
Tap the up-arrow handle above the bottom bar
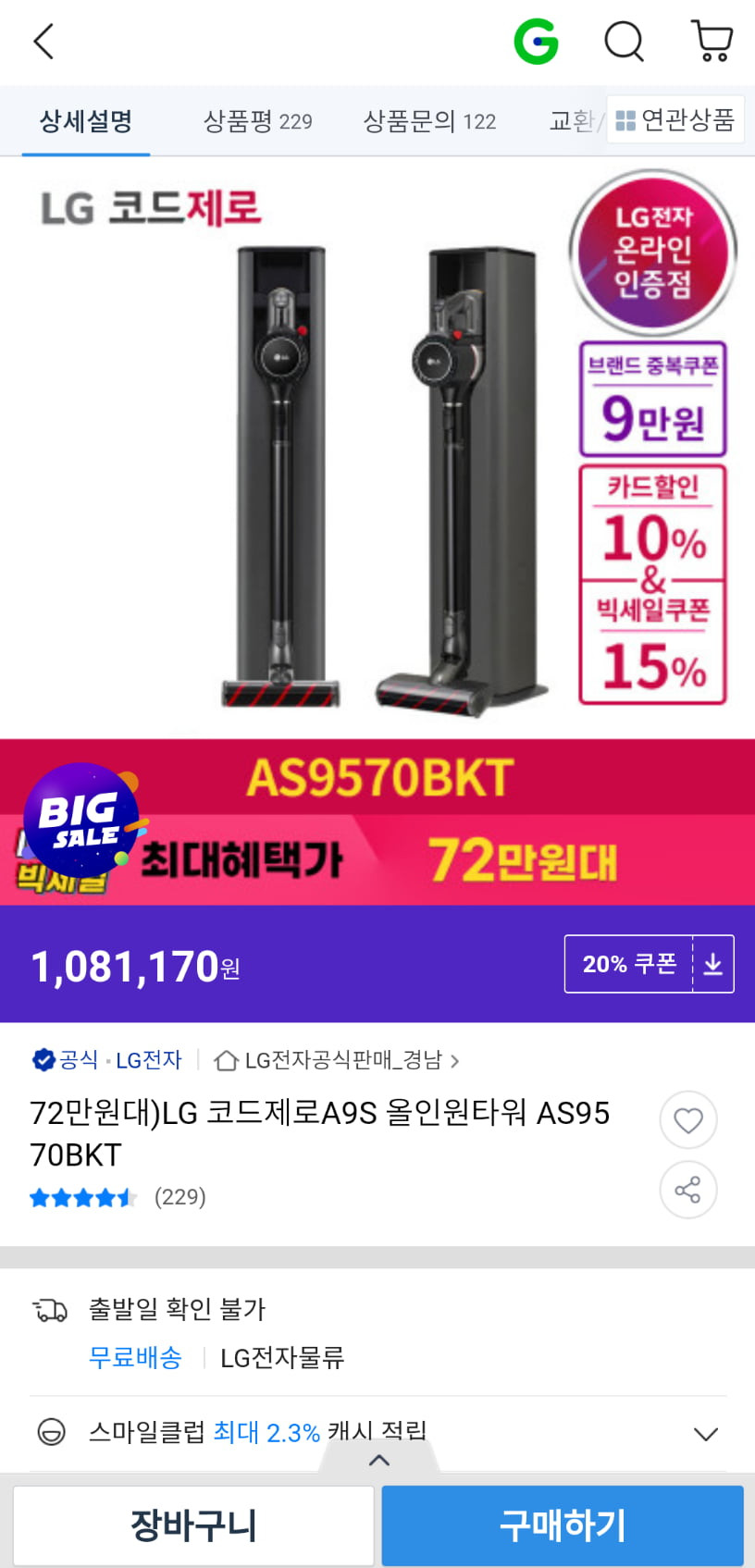point(378,1461)
